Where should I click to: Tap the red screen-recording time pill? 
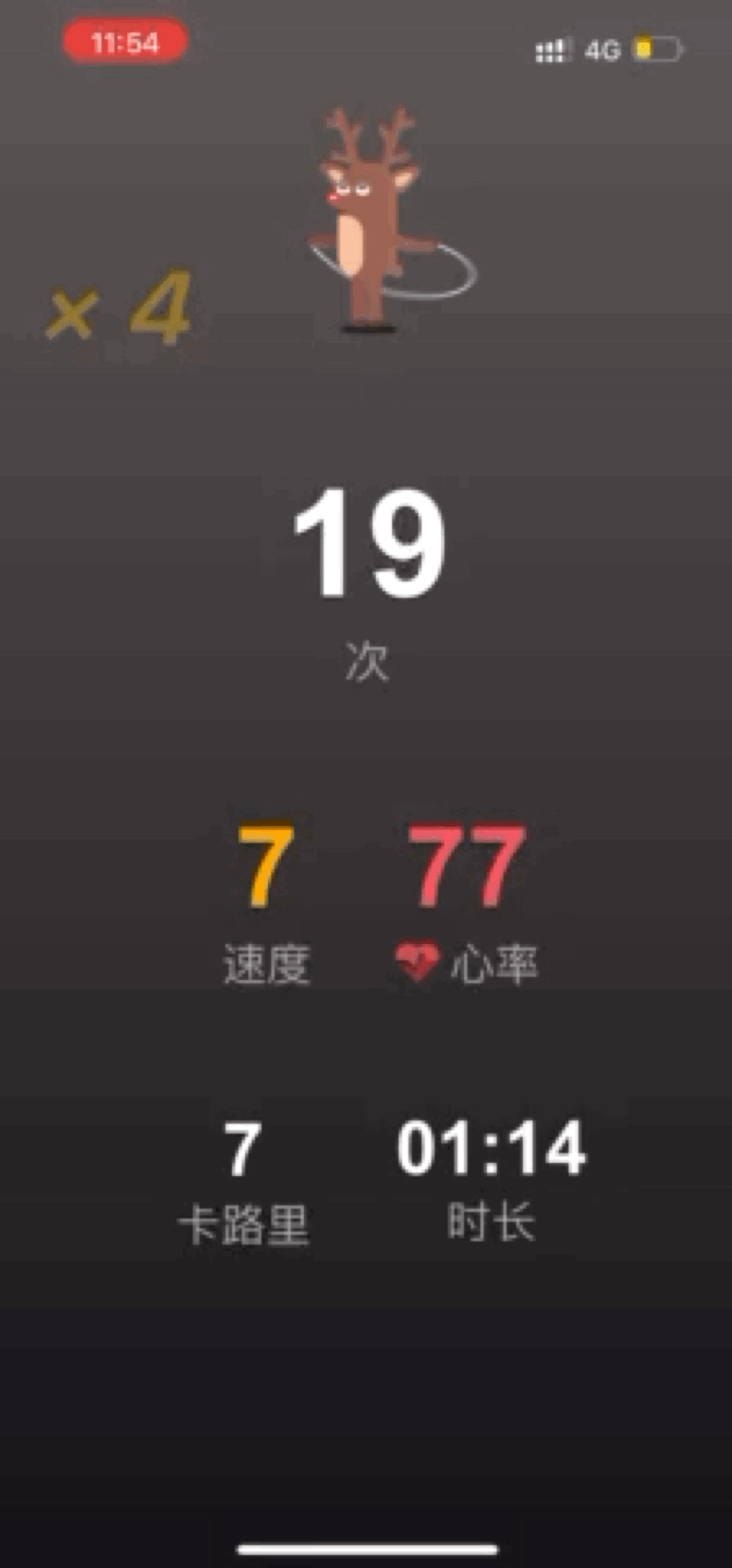click(125, 42)
